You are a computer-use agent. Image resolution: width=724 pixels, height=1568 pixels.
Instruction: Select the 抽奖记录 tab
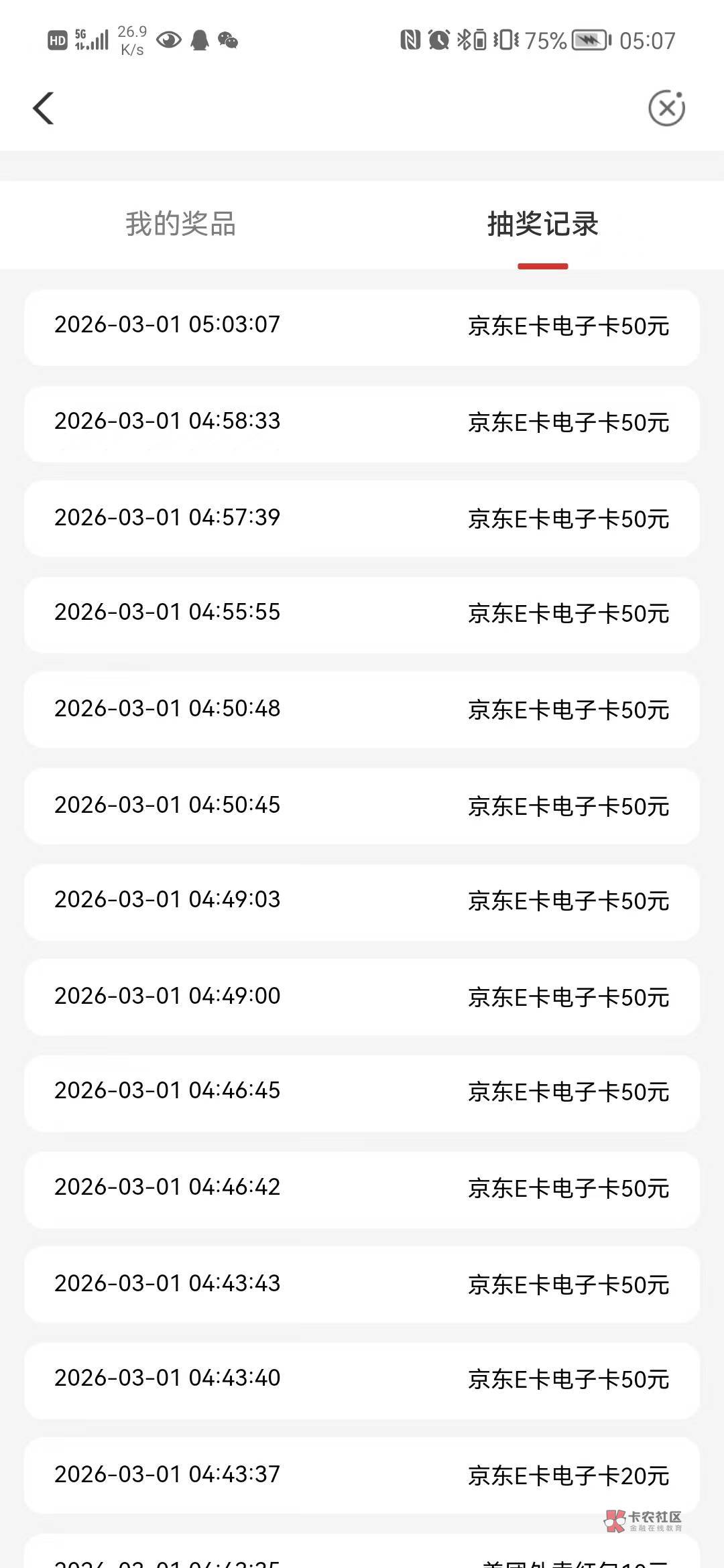[x=543, y=224]
